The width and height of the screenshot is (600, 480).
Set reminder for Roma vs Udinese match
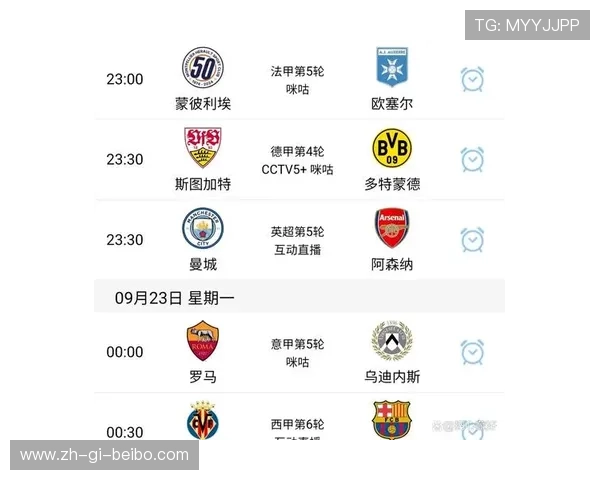[472, 352]
